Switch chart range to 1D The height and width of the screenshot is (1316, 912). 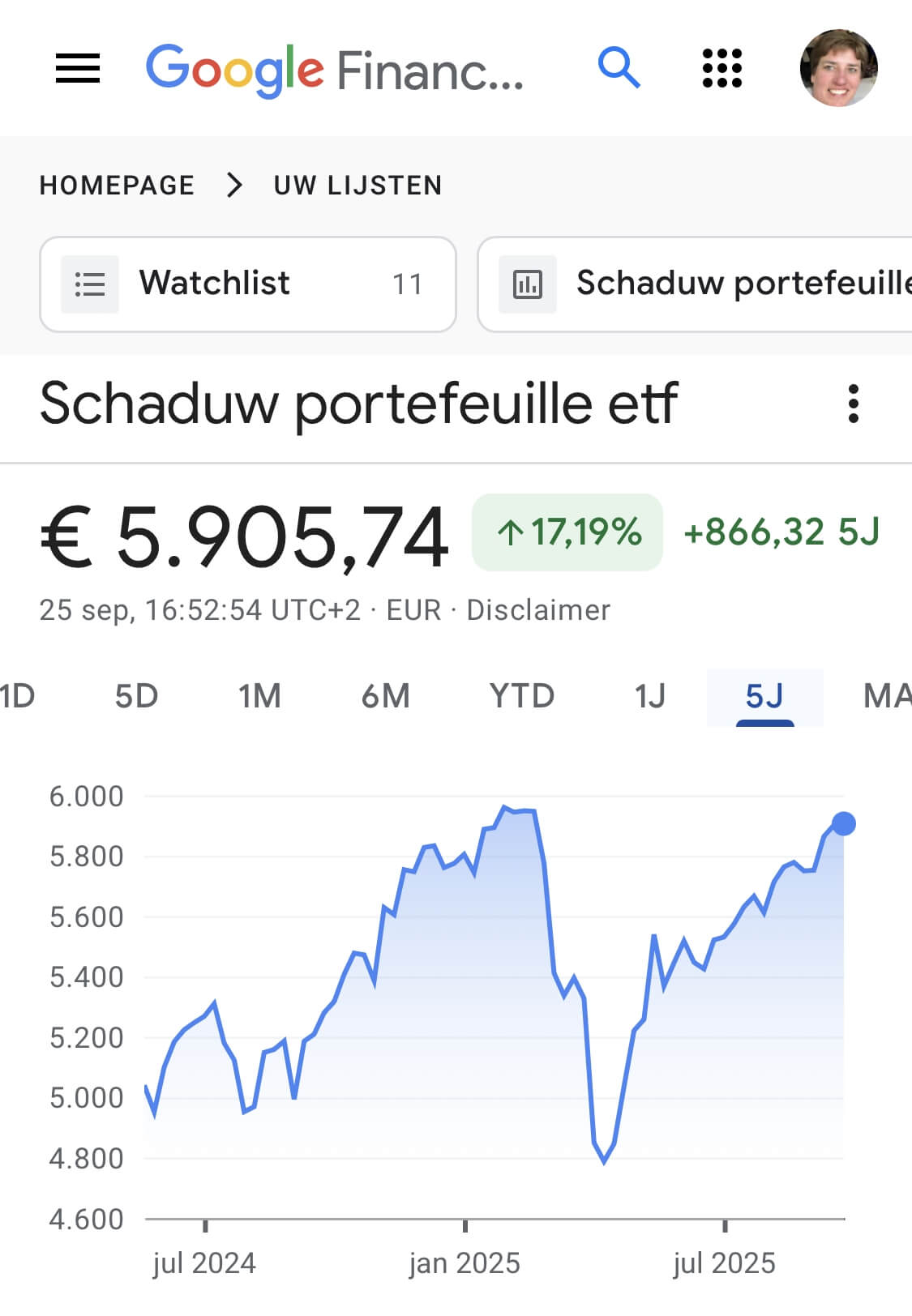tap(16, 696)
